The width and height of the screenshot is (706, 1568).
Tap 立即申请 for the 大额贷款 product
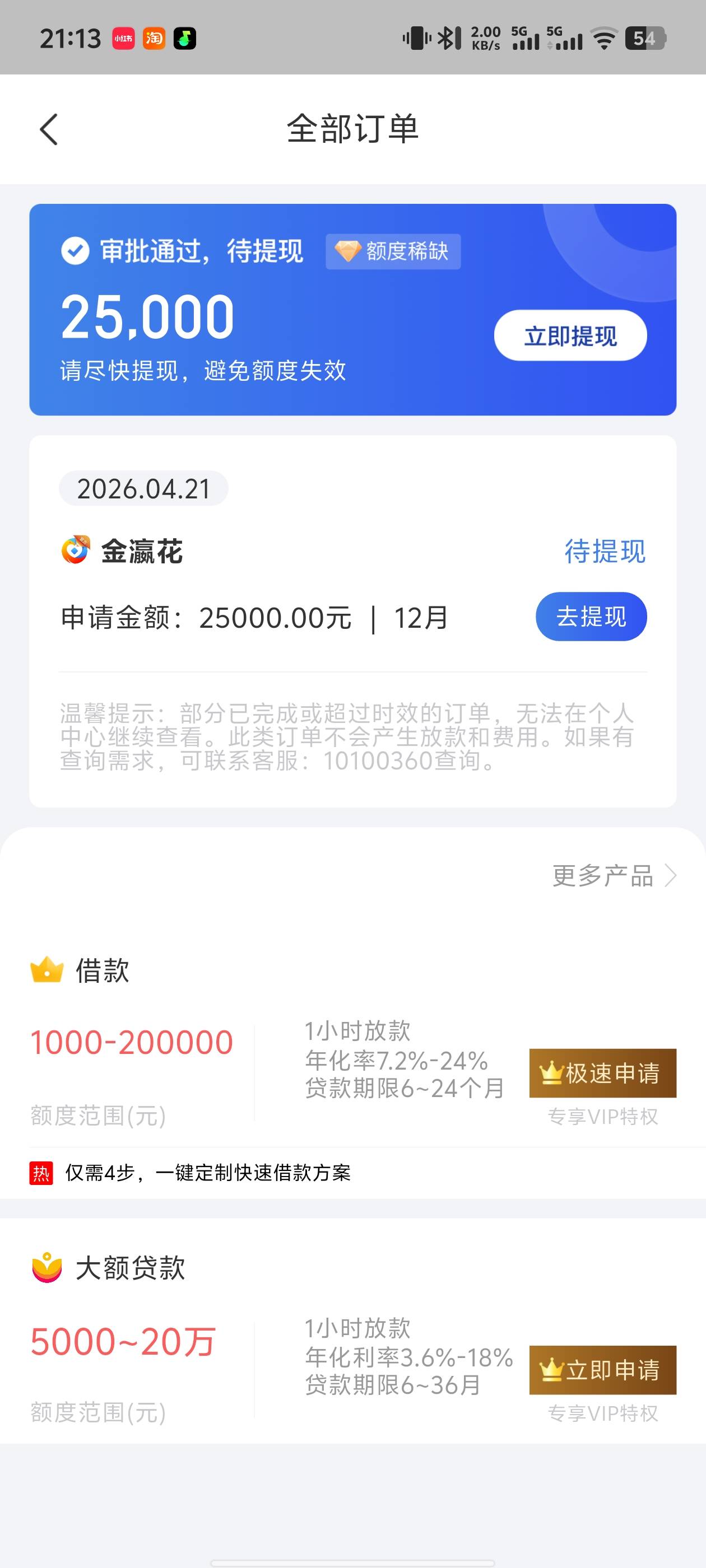tap(602, 1370)
